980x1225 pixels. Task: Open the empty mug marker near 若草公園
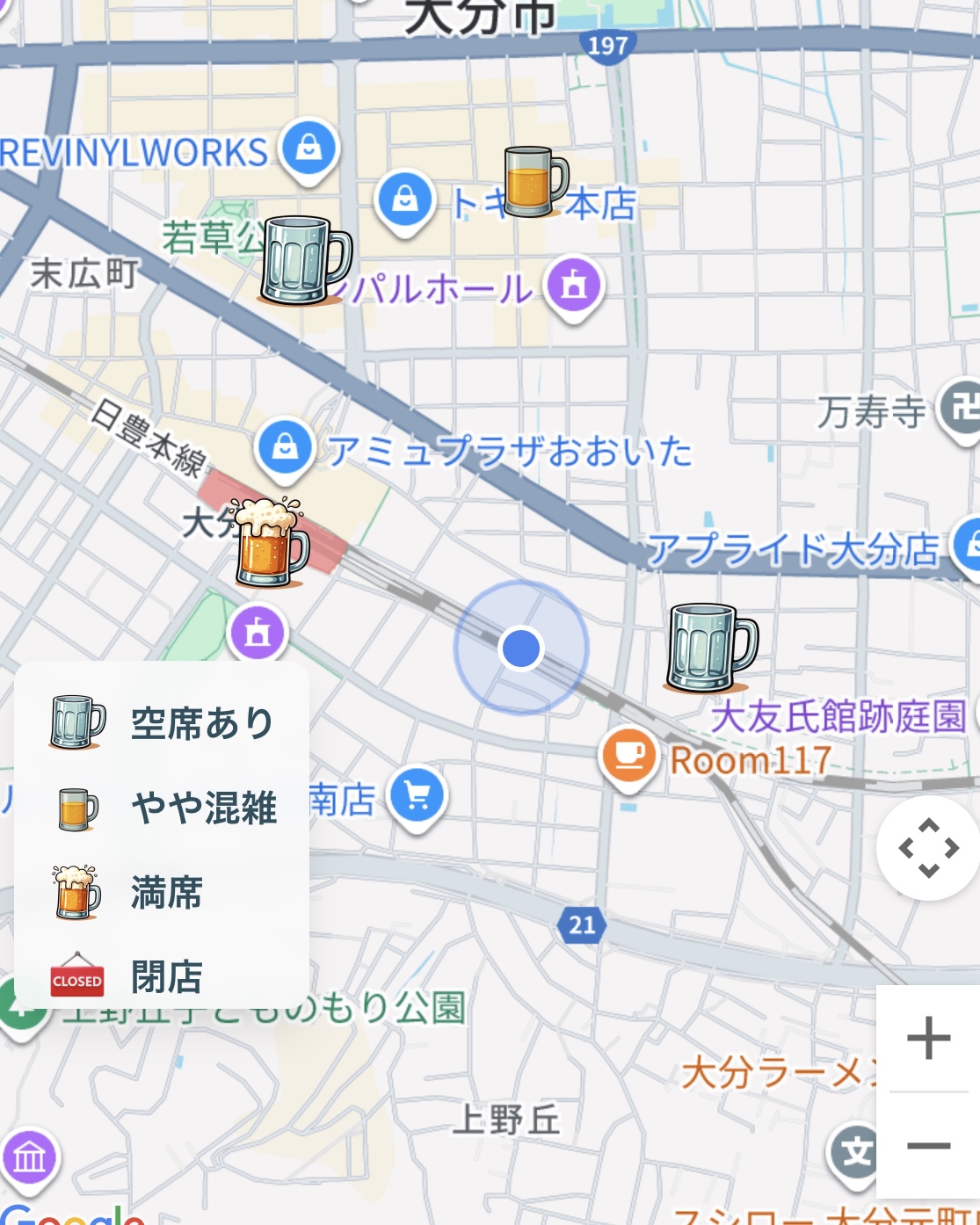[305, 260]
